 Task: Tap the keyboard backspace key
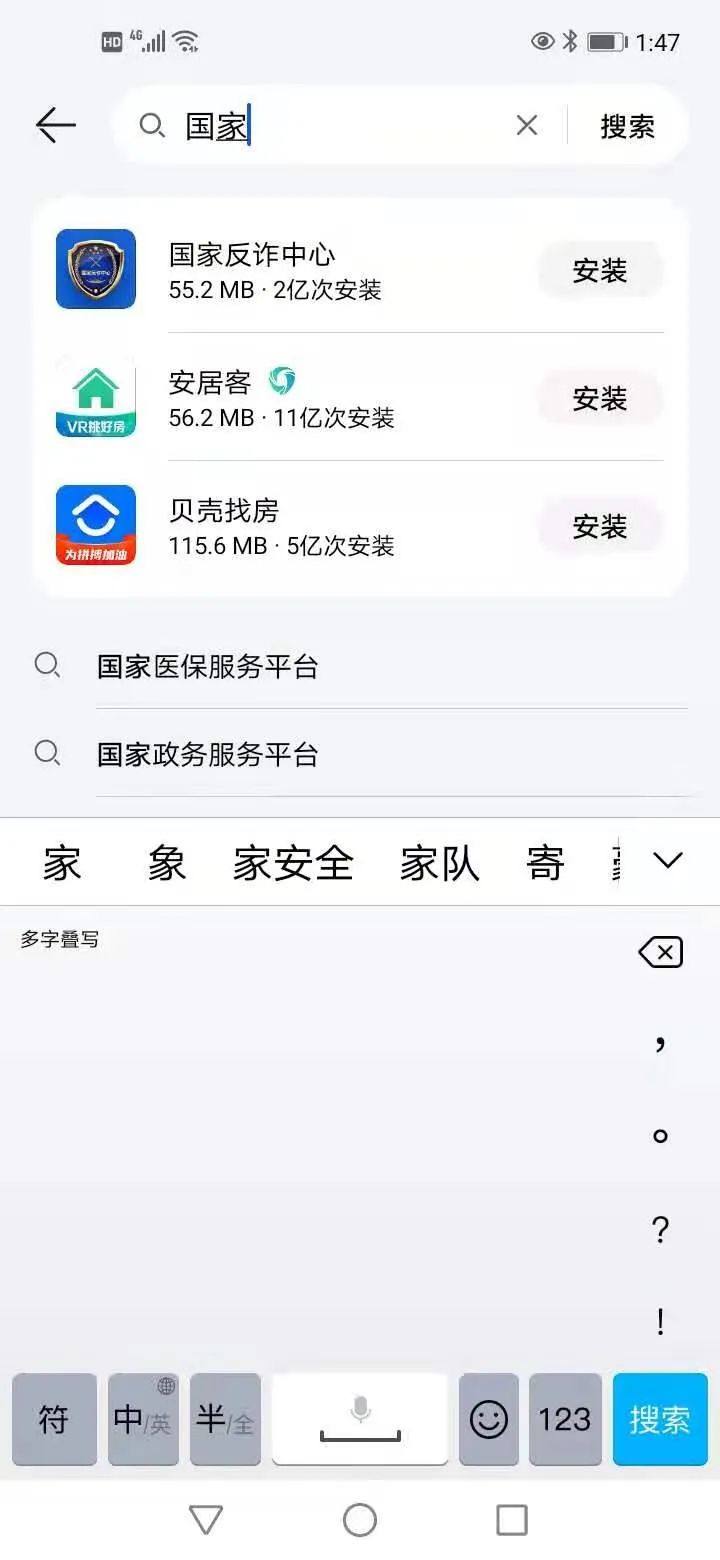click(x=660, y=952)
